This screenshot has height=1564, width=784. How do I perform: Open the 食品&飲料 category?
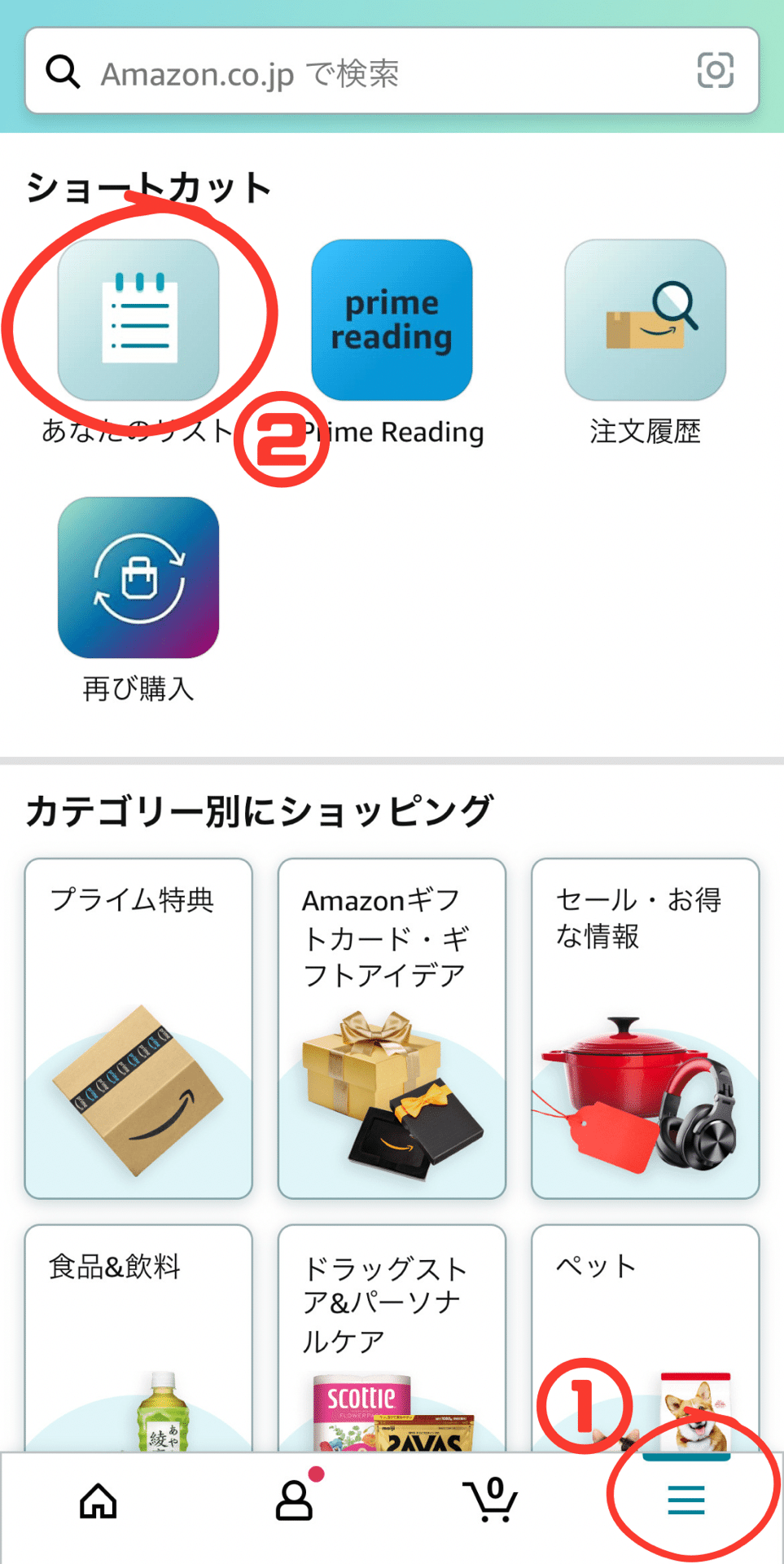pyautogui.click(x=138, y=1336)
